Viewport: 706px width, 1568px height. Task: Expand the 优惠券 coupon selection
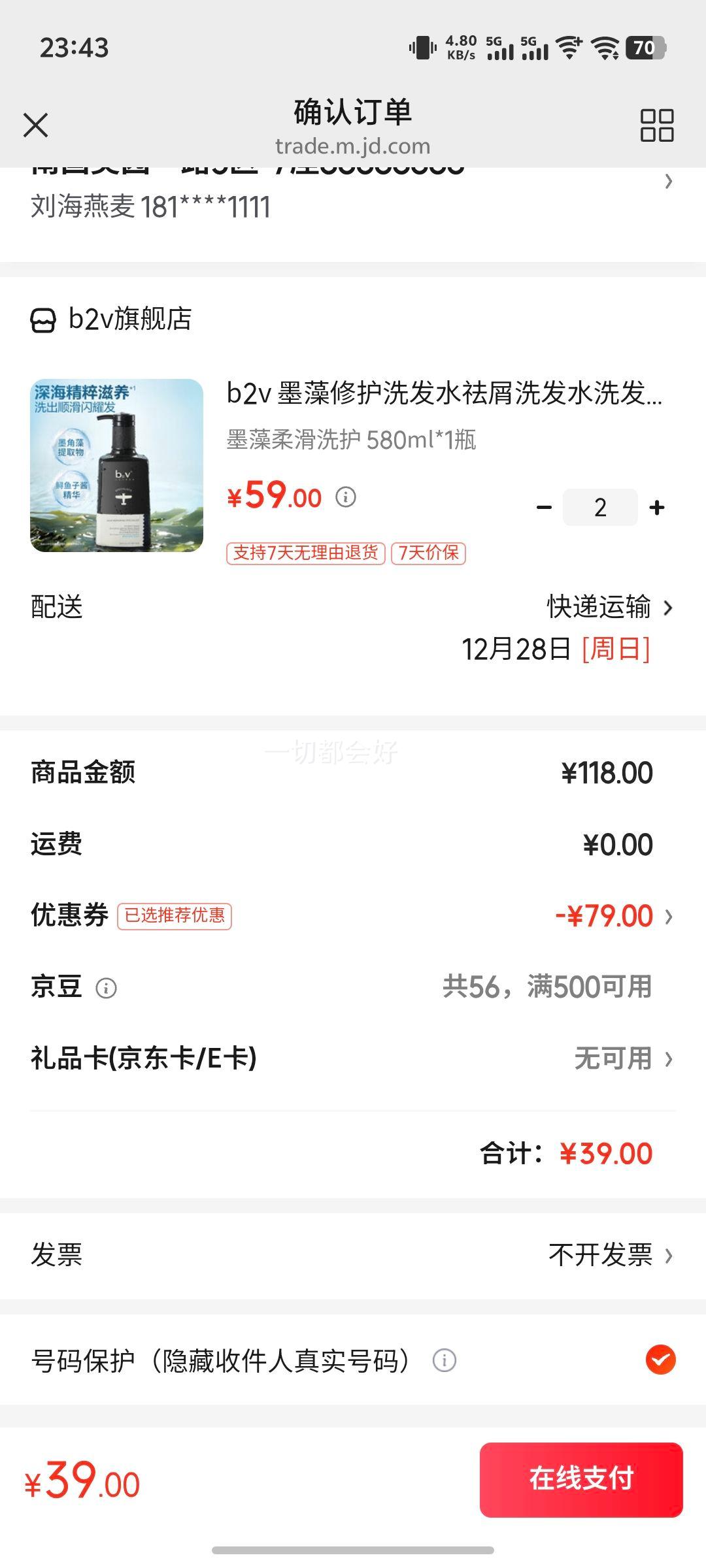(x=667, y=917)
